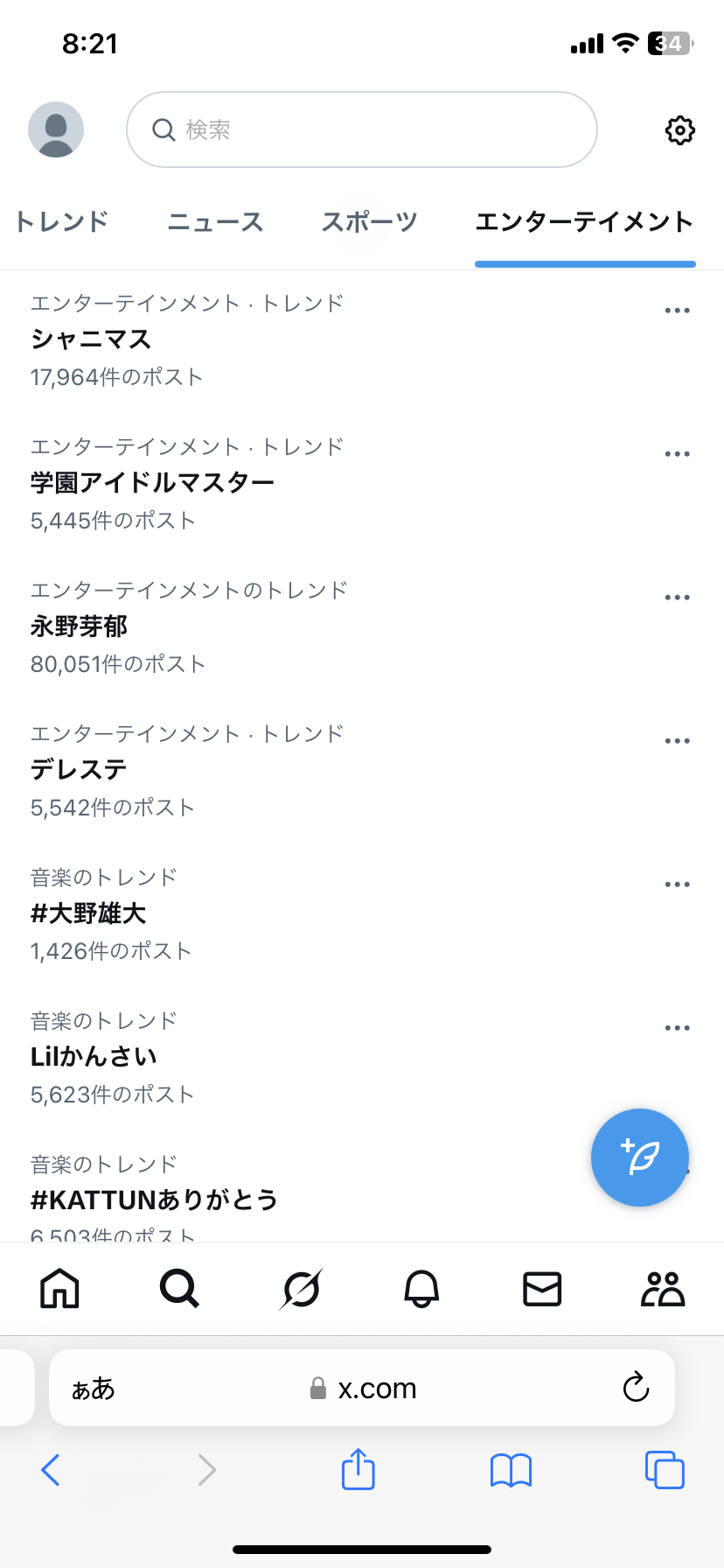Open the notifications bell

(421, 1289)
